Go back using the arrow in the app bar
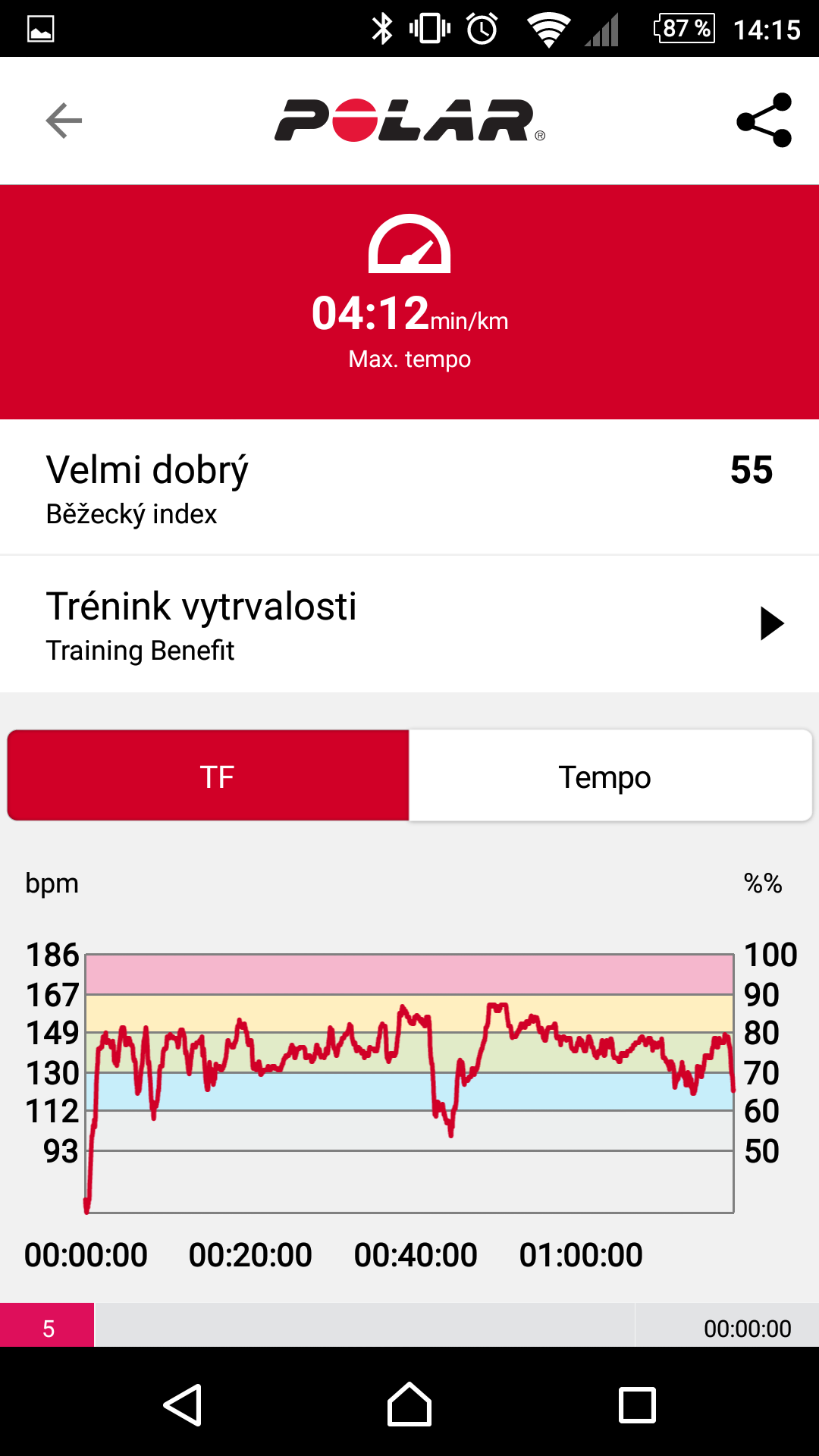Image resolution: width=819 pixels, height=1456 pixels. coord(64,121)
